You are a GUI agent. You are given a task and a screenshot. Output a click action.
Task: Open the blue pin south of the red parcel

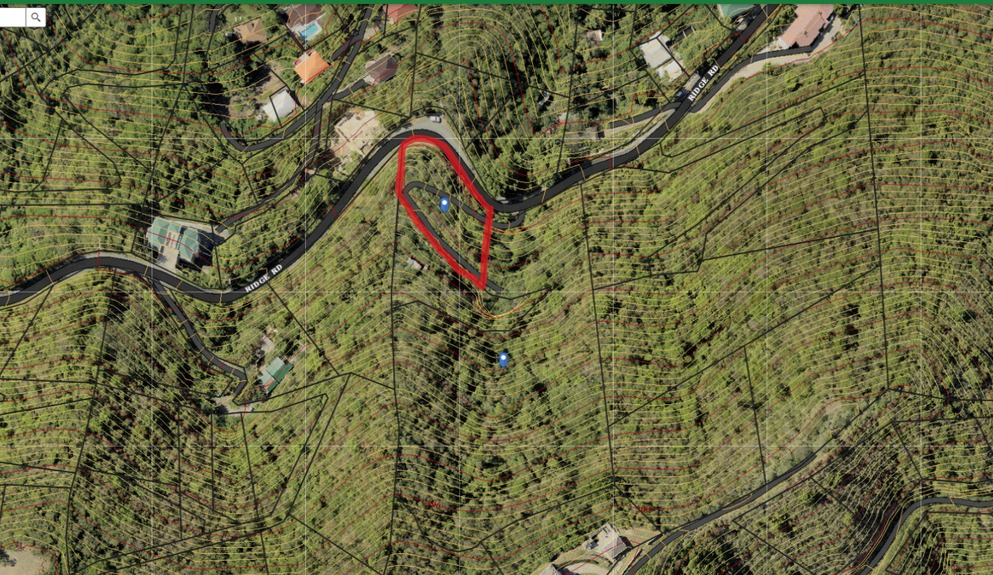503,359
